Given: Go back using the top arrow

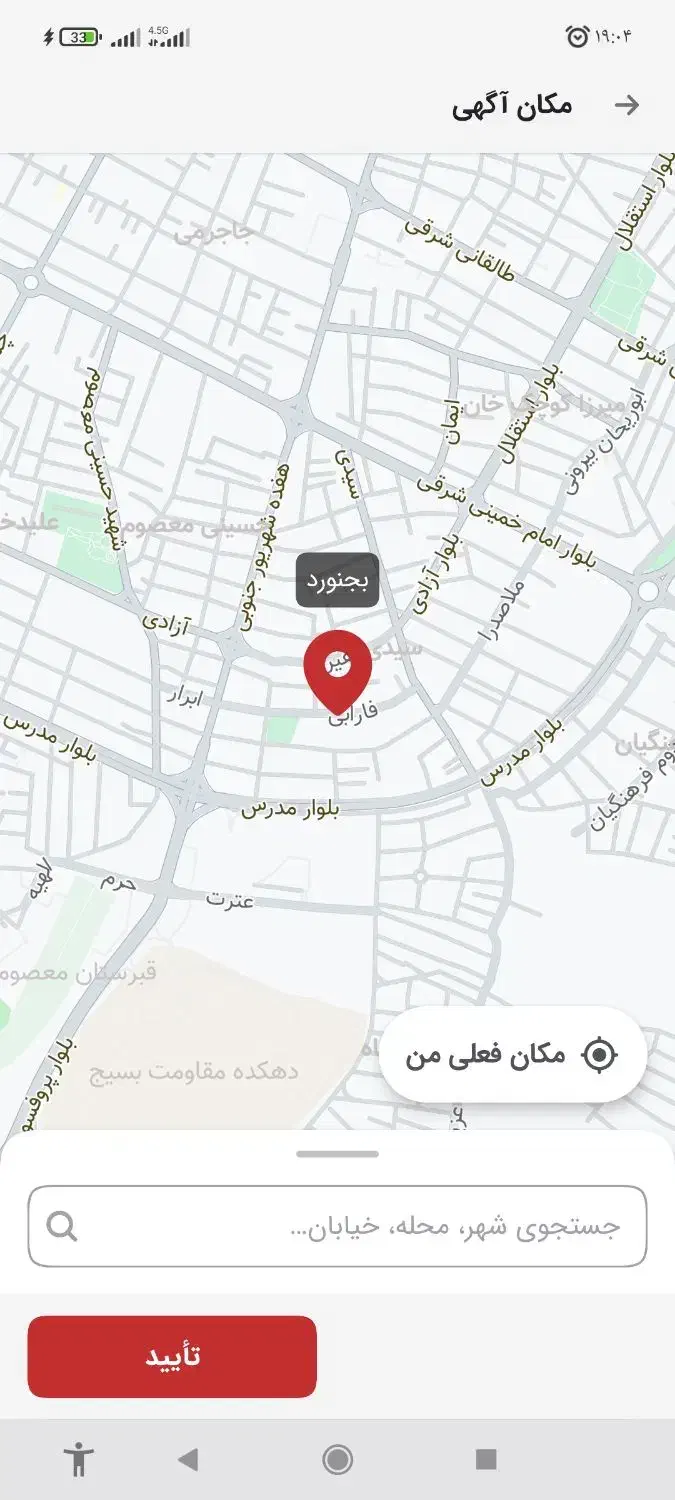Looking at the screenshot, I should click(627, 105).
